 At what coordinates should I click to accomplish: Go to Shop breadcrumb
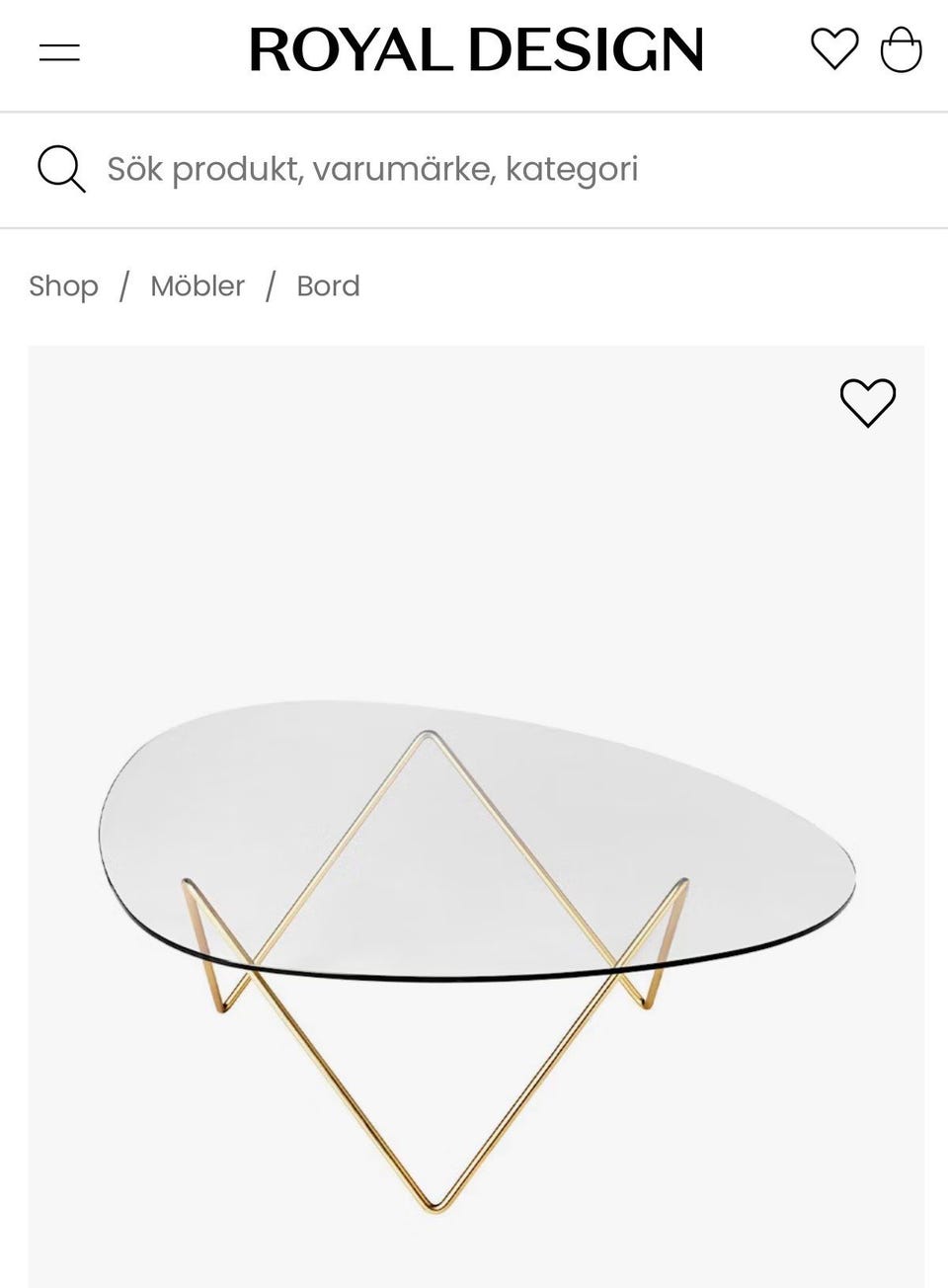coord(63,286)
